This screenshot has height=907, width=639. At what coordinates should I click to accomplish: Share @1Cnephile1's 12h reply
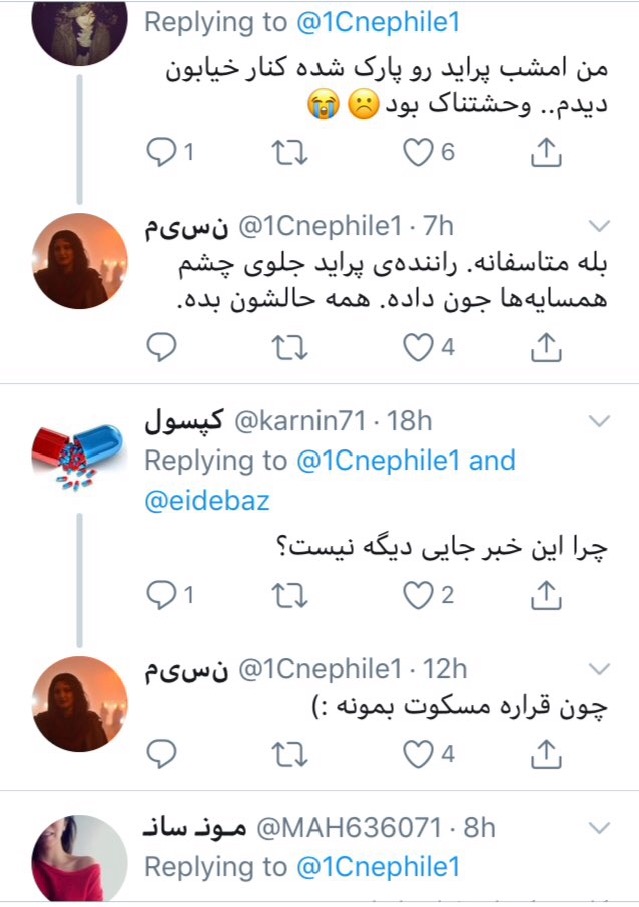click(546, 754)
